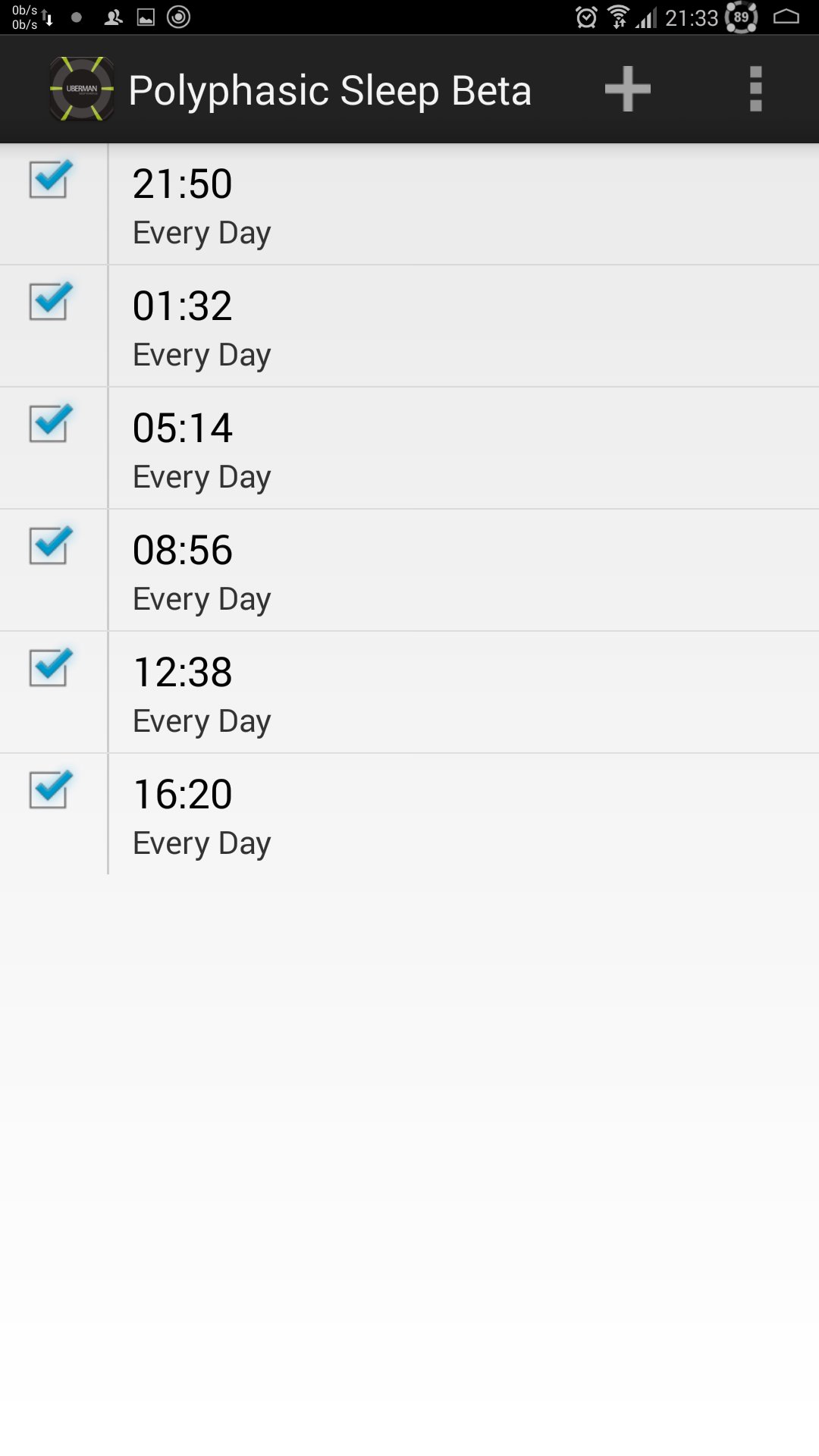The image size is (819, 1456).
Task: Open the overflow menu
Action: (x=755, y=89)
